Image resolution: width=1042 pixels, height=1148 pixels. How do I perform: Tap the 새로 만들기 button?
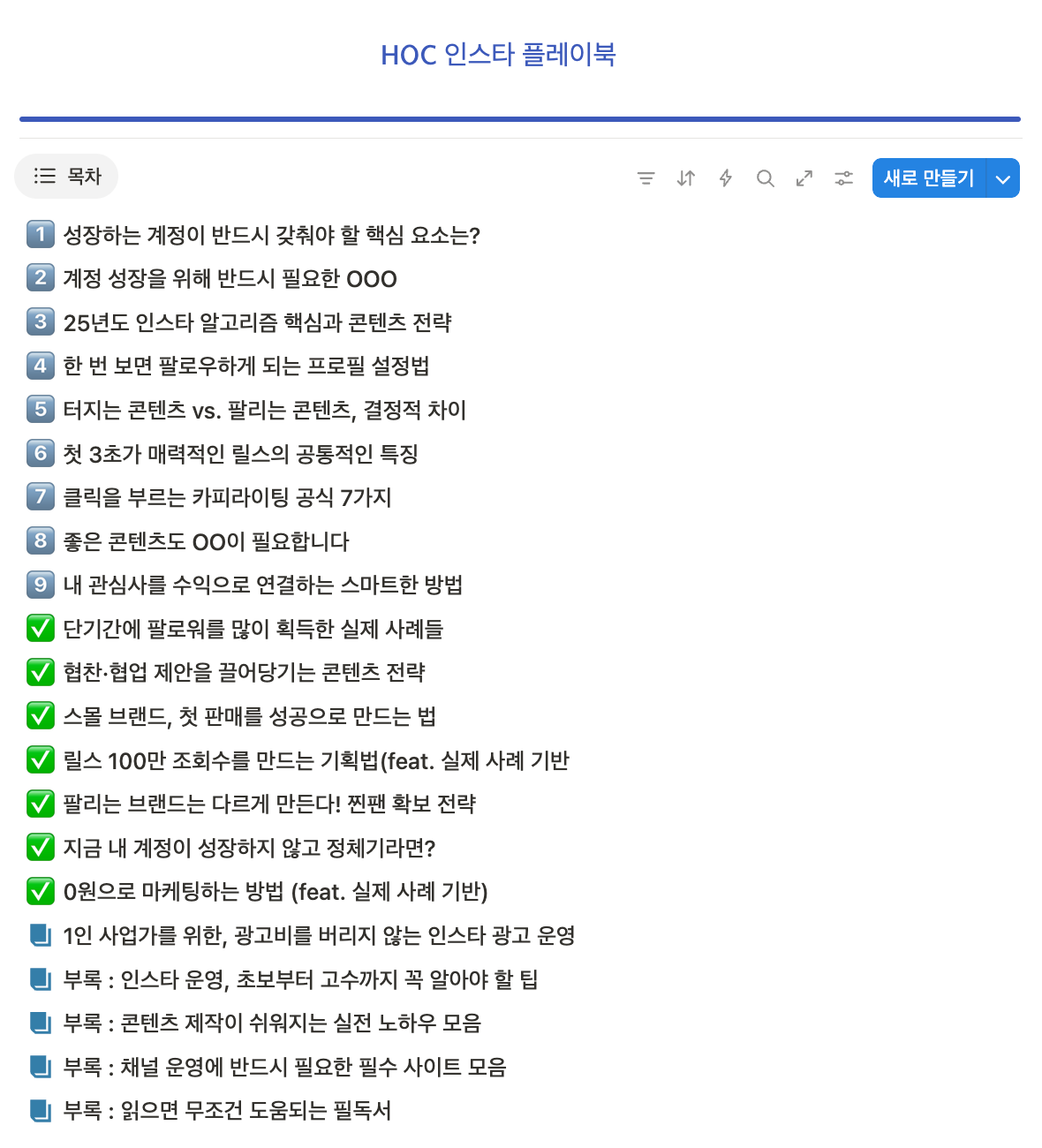(929, 178)
